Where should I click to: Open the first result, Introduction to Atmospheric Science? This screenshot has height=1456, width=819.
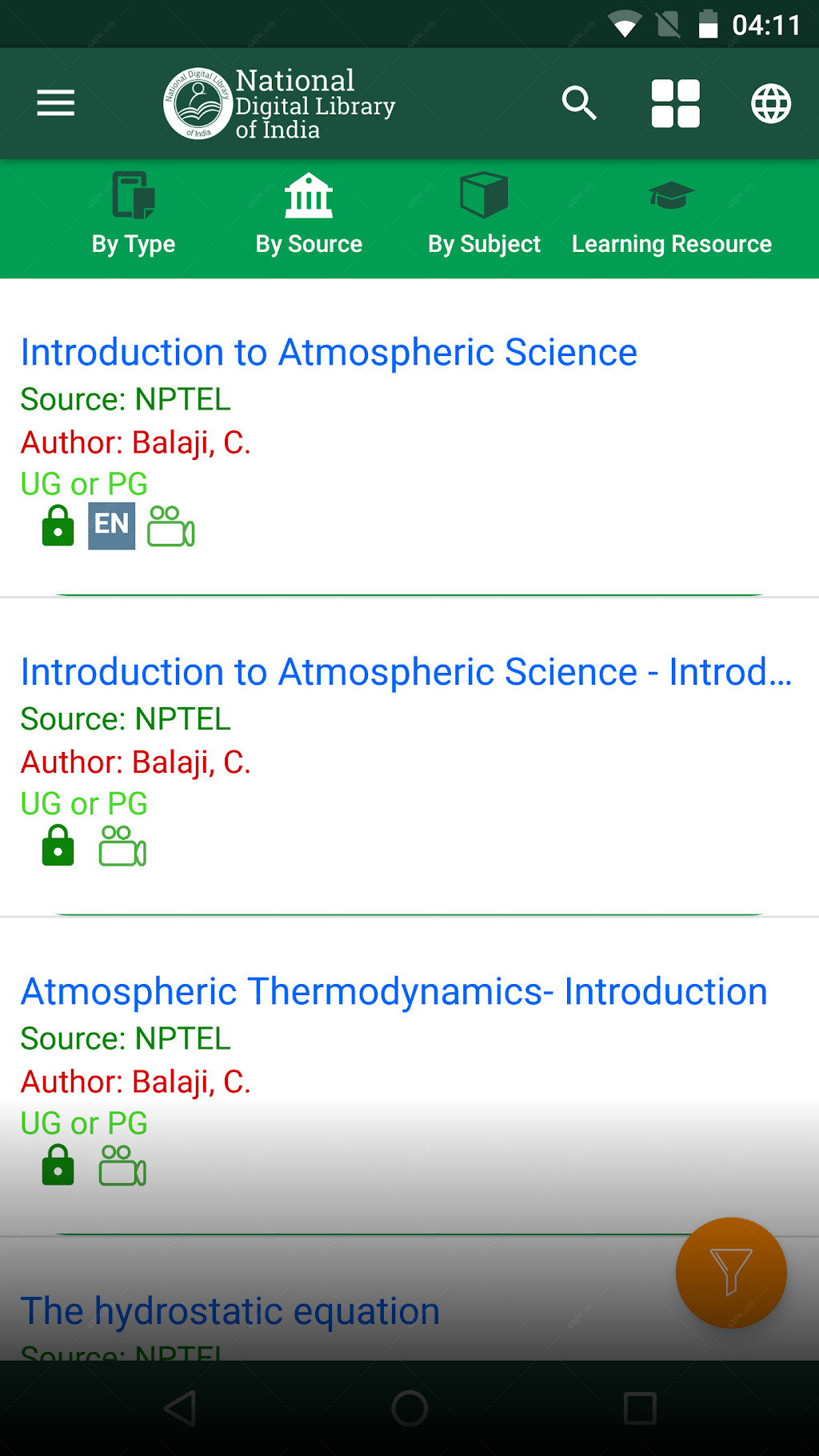329,353
